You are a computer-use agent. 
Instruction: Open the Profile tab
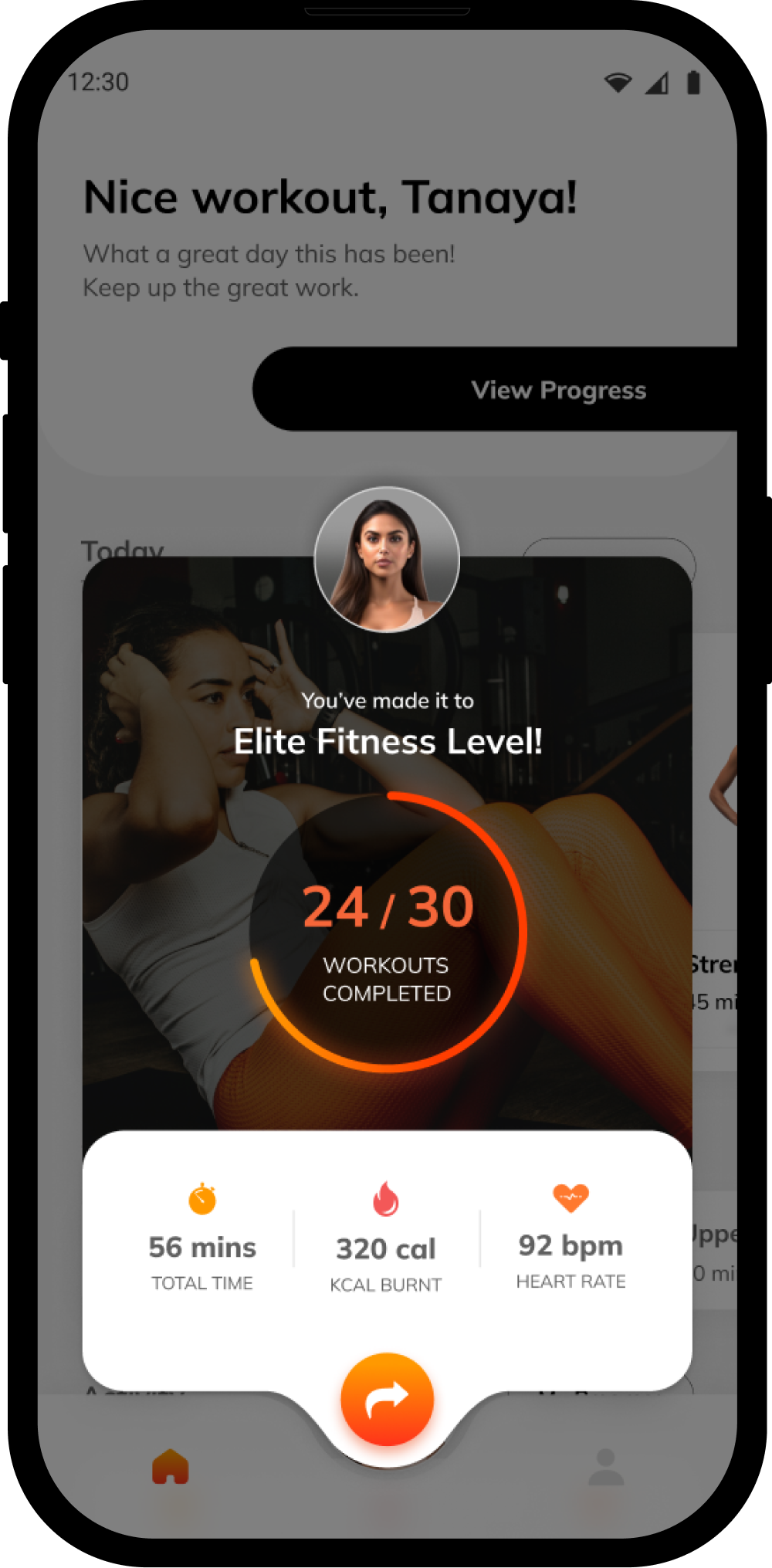pos(606,1467)
